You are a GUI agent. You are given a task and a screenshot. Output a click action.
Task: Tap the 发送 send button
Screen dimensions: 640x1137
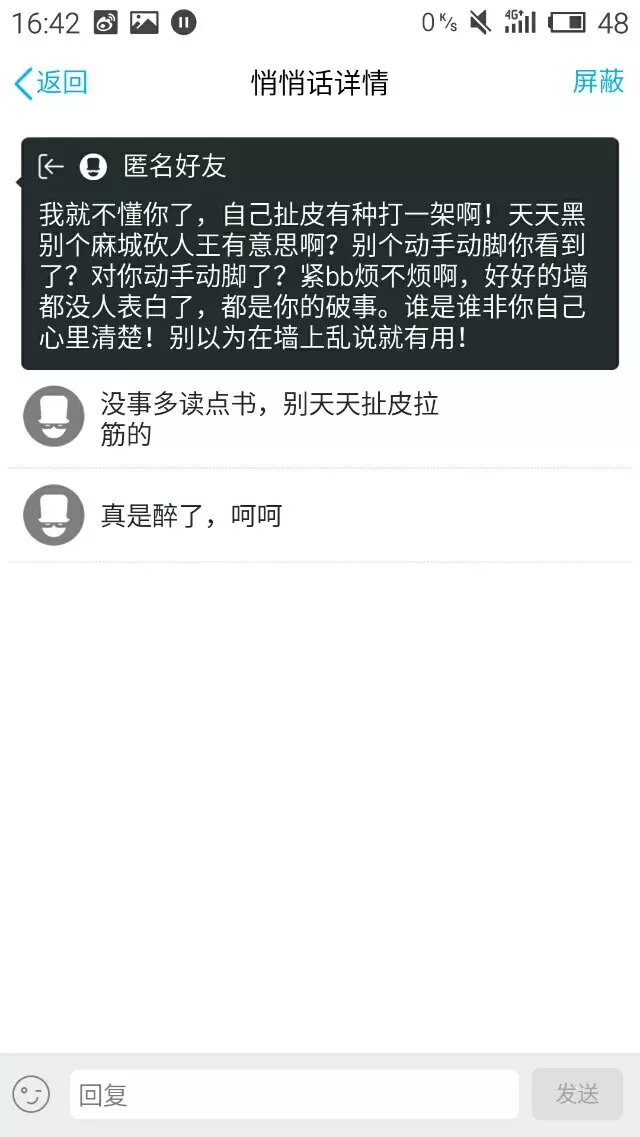tap(577, 1094)
